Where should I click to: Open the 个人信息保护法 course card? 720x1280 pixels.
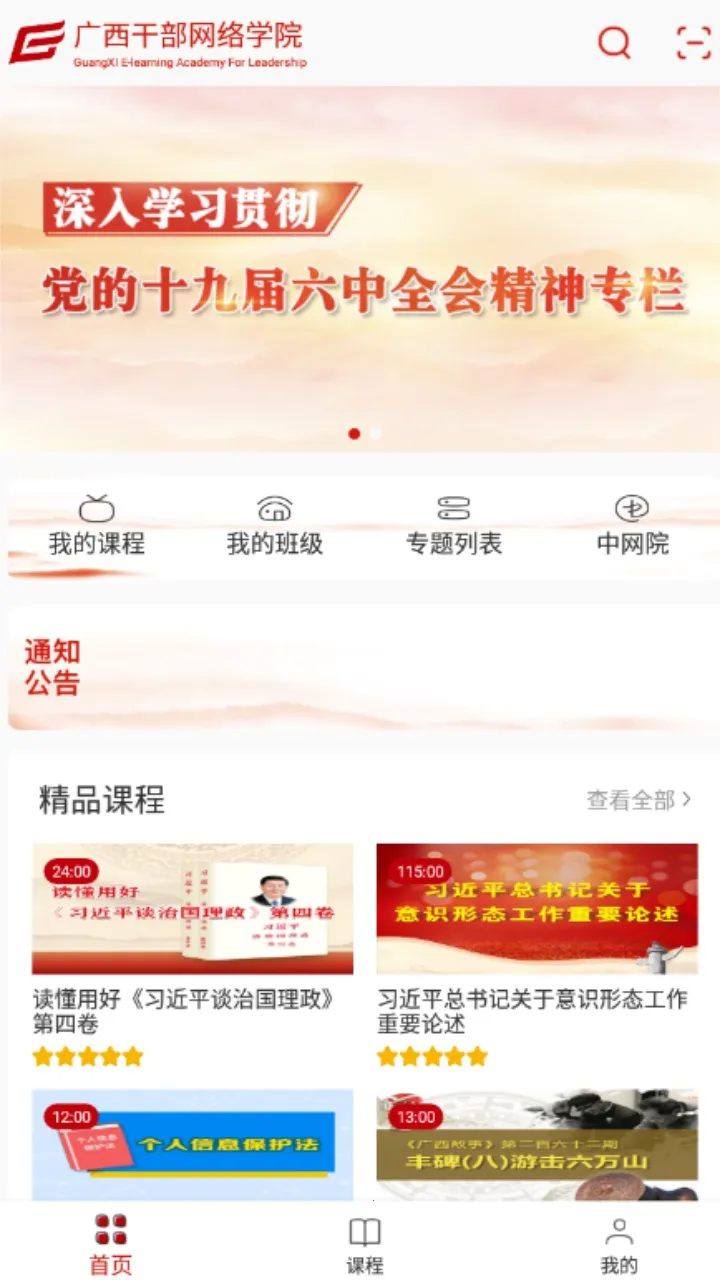[192, 1145]
